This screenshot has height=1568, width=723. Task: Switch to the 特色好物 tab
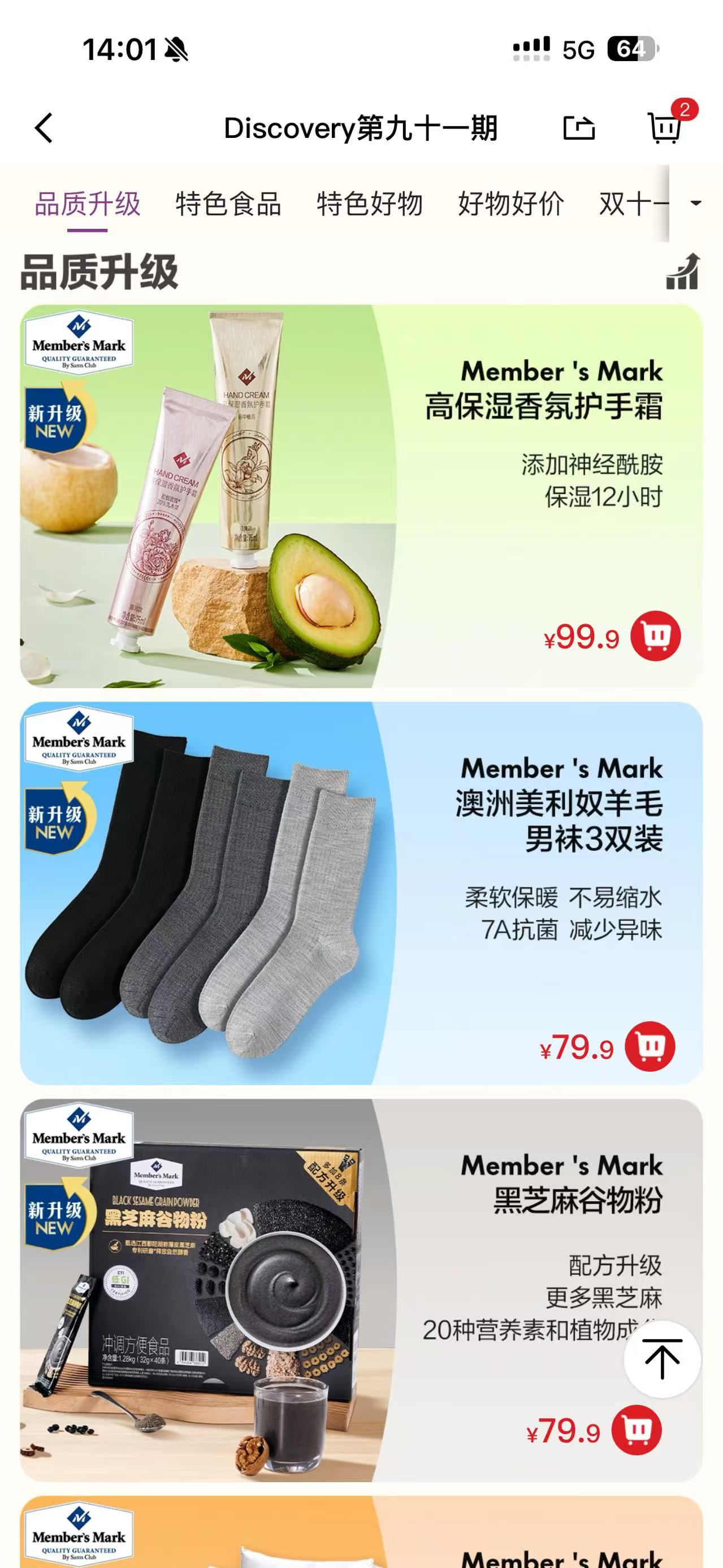pos(369,204)
